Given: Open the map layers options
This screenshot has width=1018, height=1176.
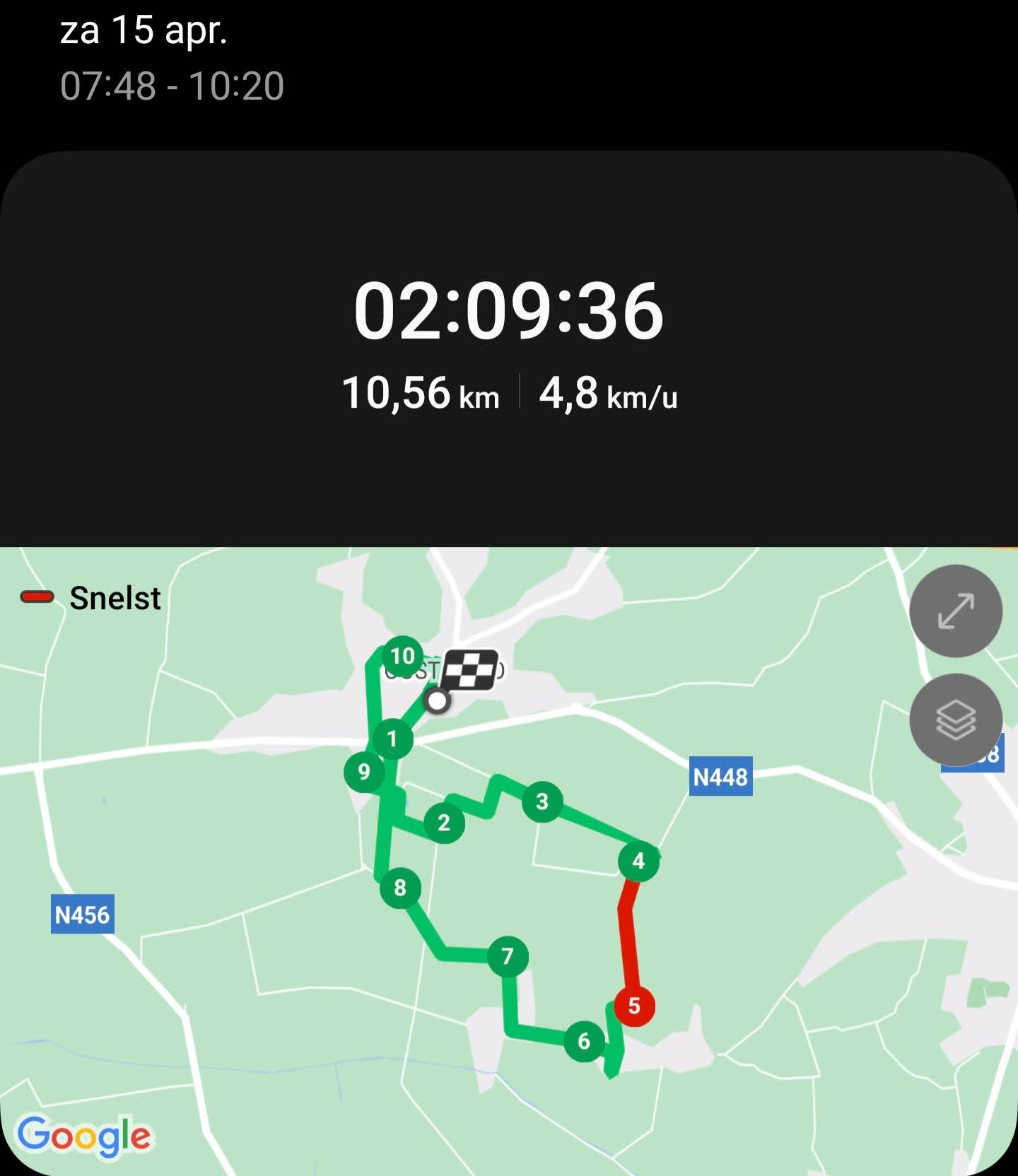Looking at the screenshot, I should (x=955, y=719).
